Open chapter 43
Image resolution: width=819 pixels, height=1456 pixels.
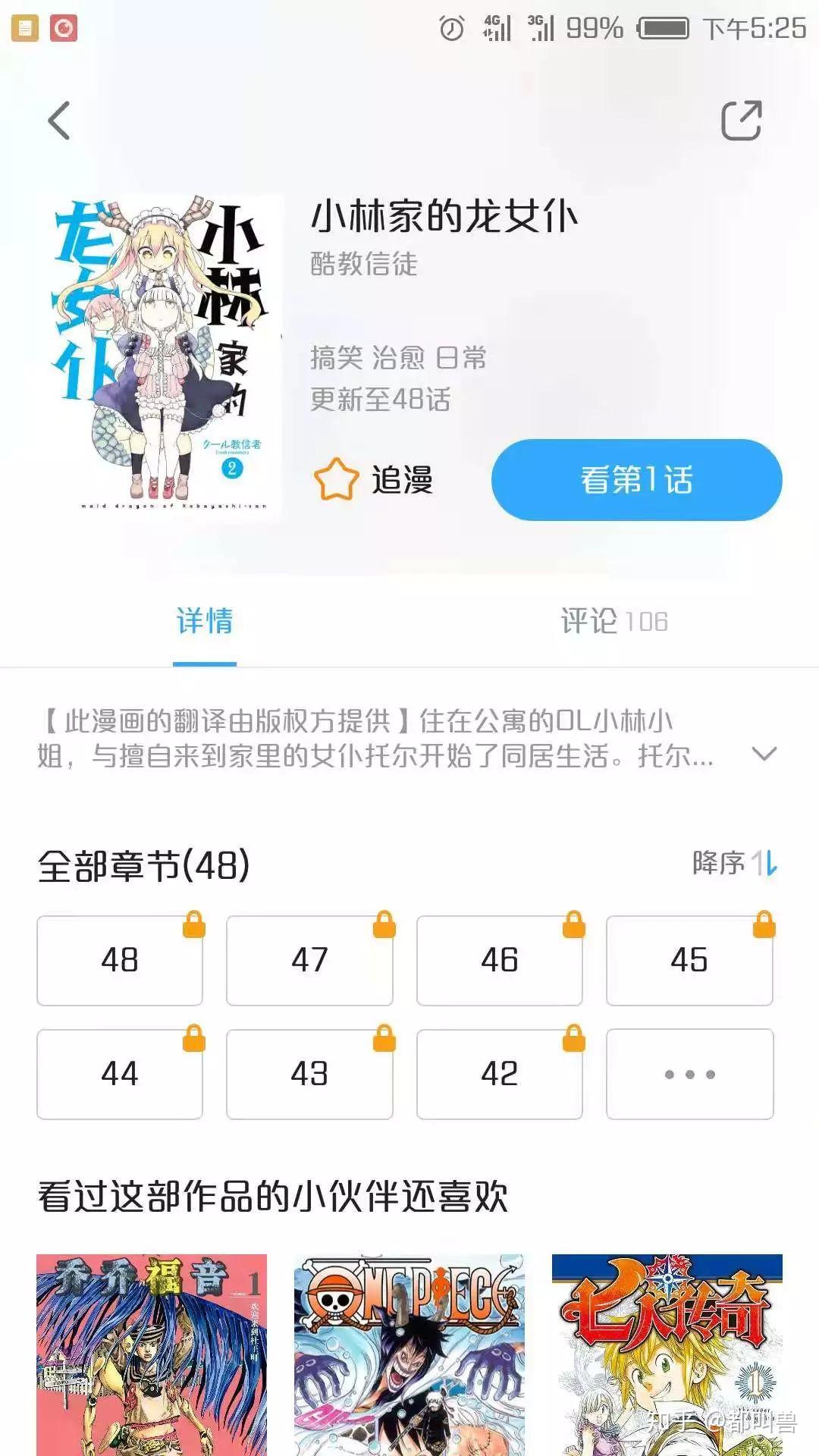click(309, 1074)
